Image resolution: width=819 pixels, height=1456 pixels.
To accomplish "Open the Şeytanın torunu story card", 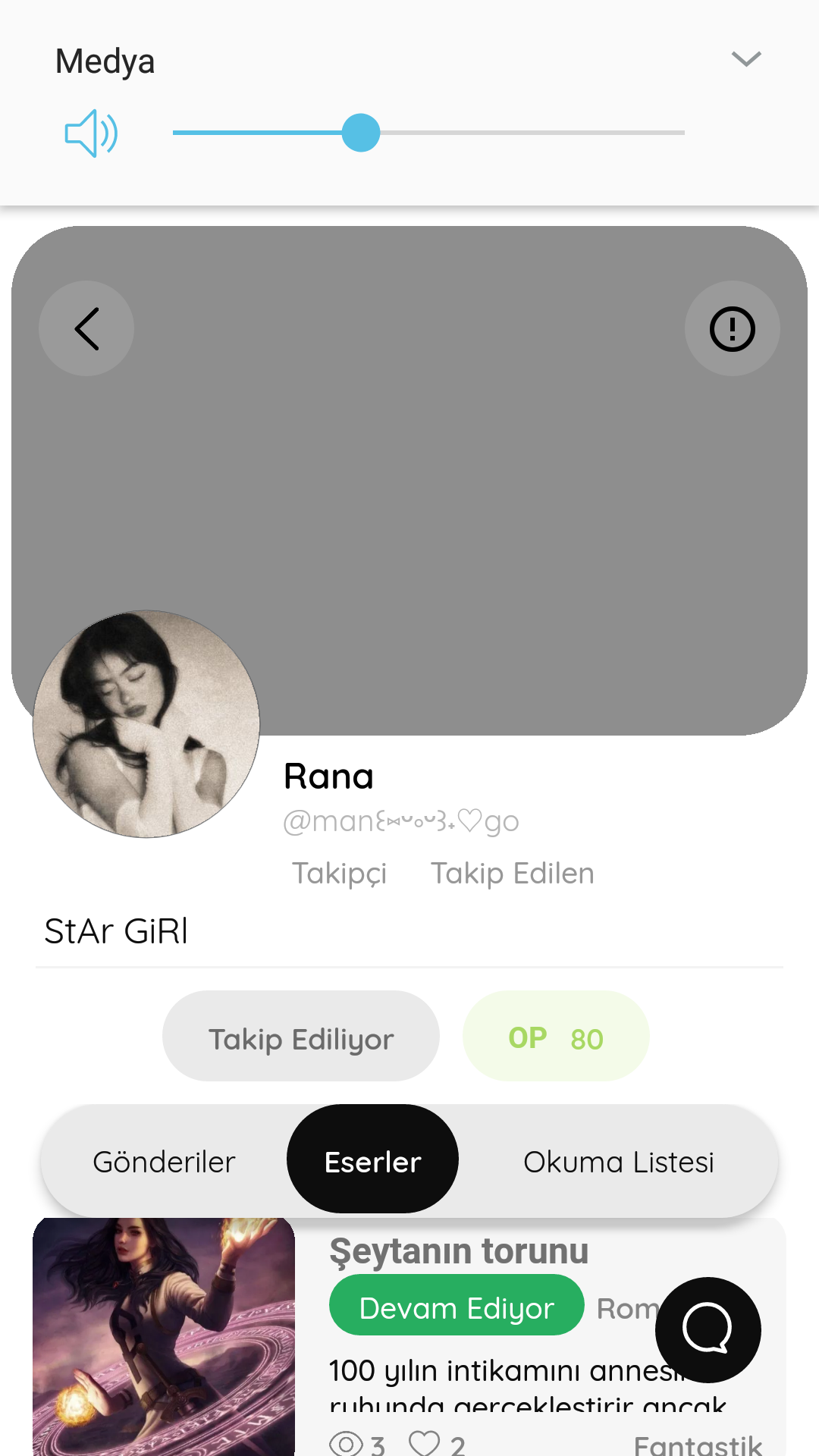I will coord(409,1337).
